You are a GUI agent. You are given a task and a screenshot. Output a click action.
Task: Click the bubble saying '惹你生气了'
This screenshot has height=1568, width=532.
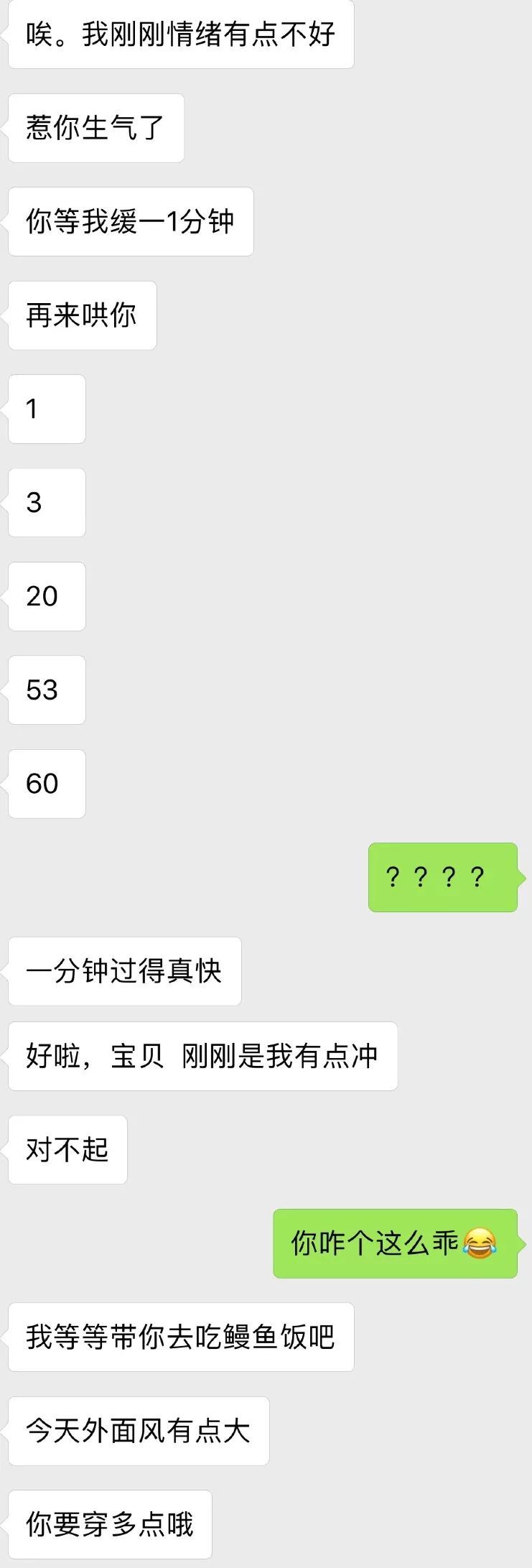coord(95,126)
